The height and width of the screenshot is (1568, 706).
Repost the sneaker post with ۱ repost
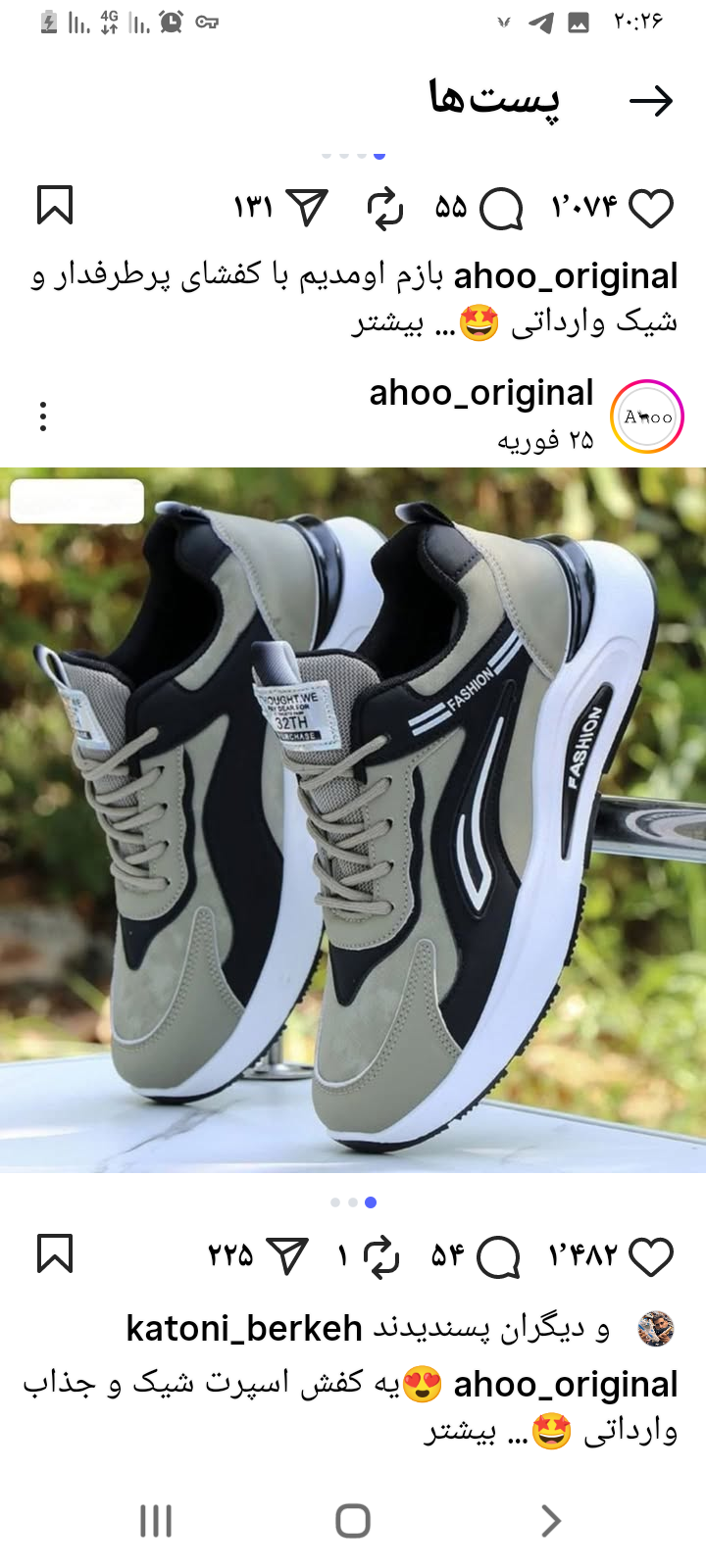point(380,1256)
